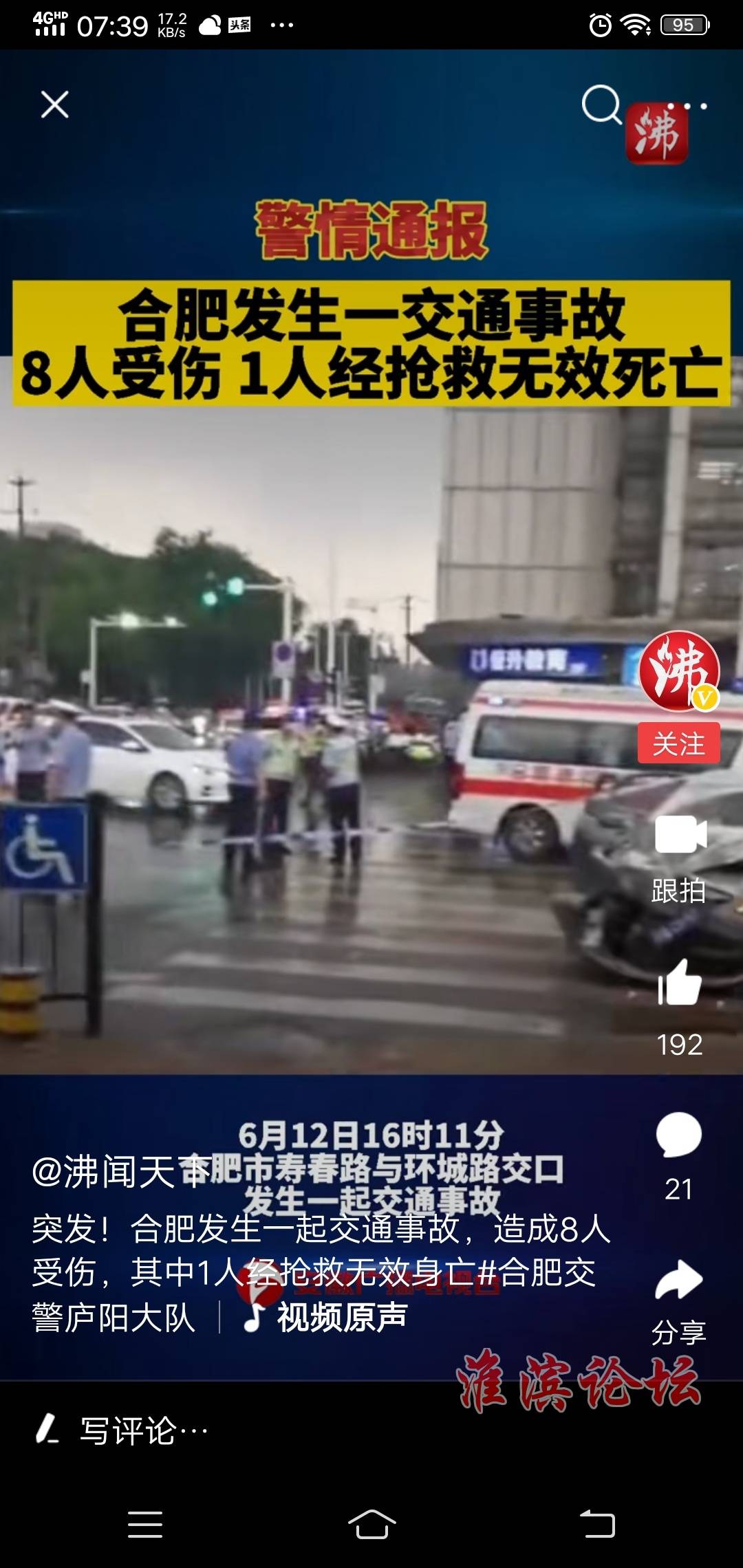Viewport: 743px width, 1568px height.
Task: Go to the home screen via home button
Action: coord(371,1524)
